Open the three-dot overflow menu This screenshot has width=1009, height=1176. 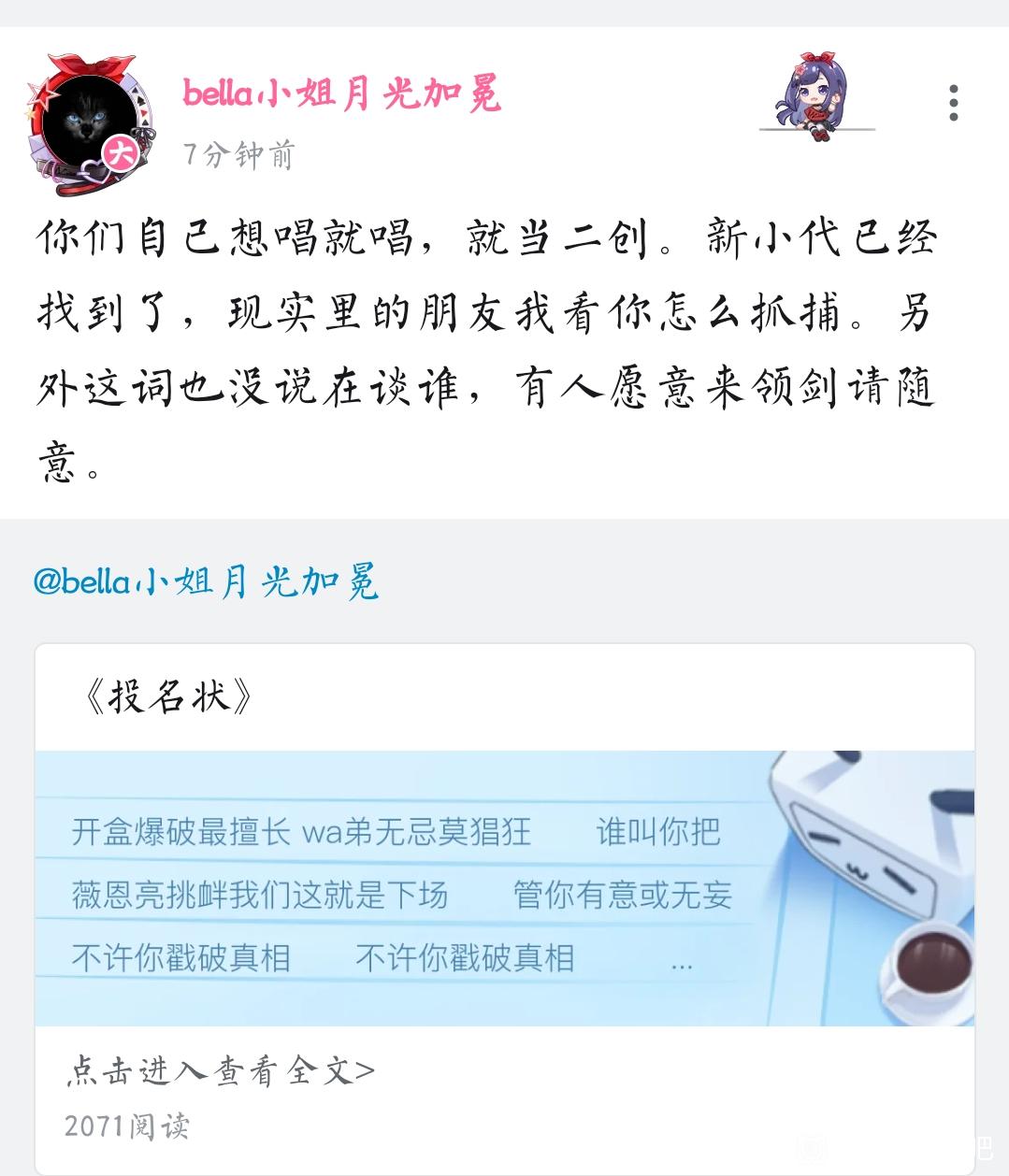click(953, 103)
